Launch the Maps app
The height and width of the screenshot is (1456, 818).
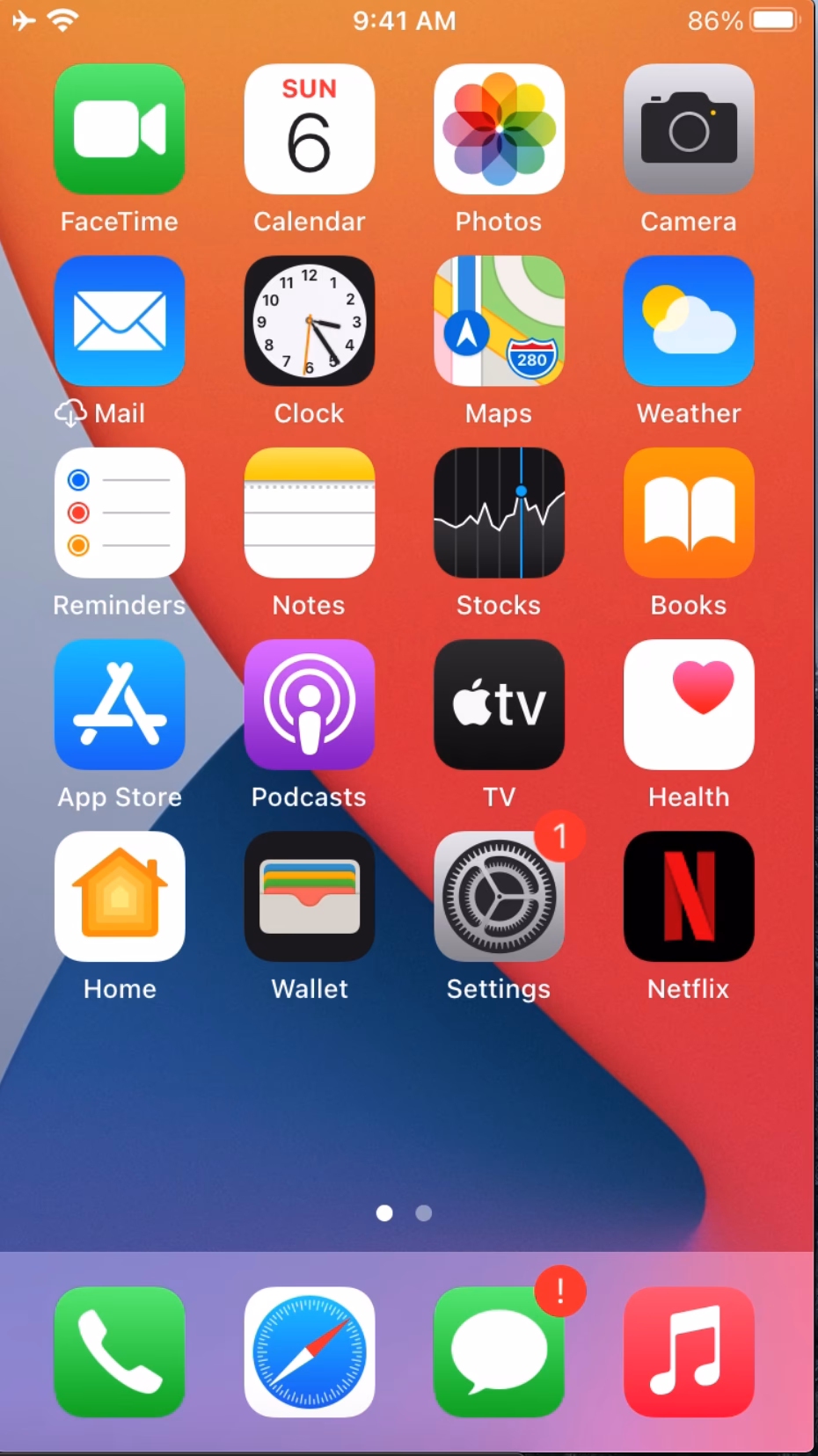point(498,321)
